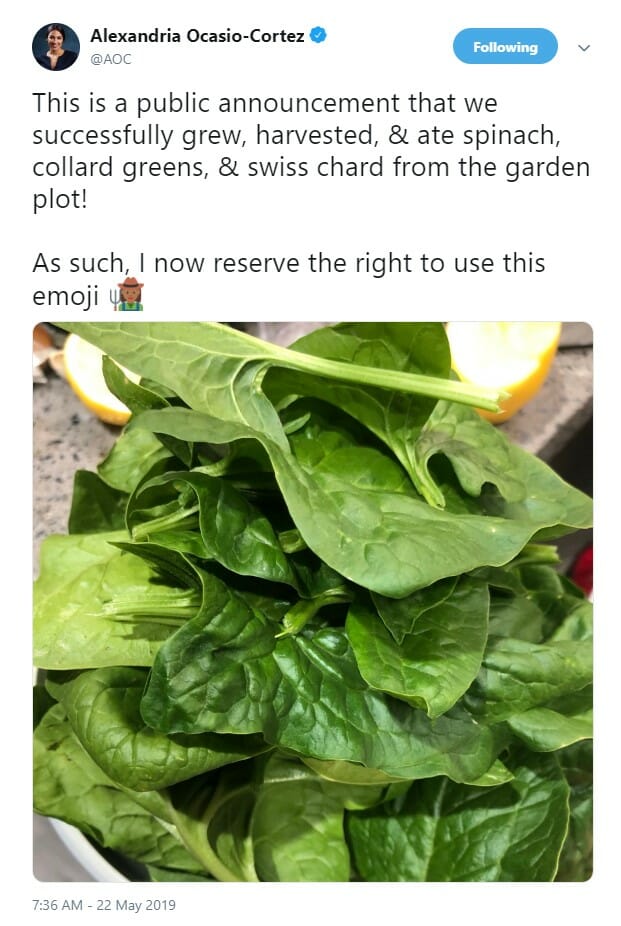Image resolution: width=621 pixels, height=926 pixels.
Task: Open the 7:36 AM - 22 May 2019 timestamp
Action: coord(104,905)
